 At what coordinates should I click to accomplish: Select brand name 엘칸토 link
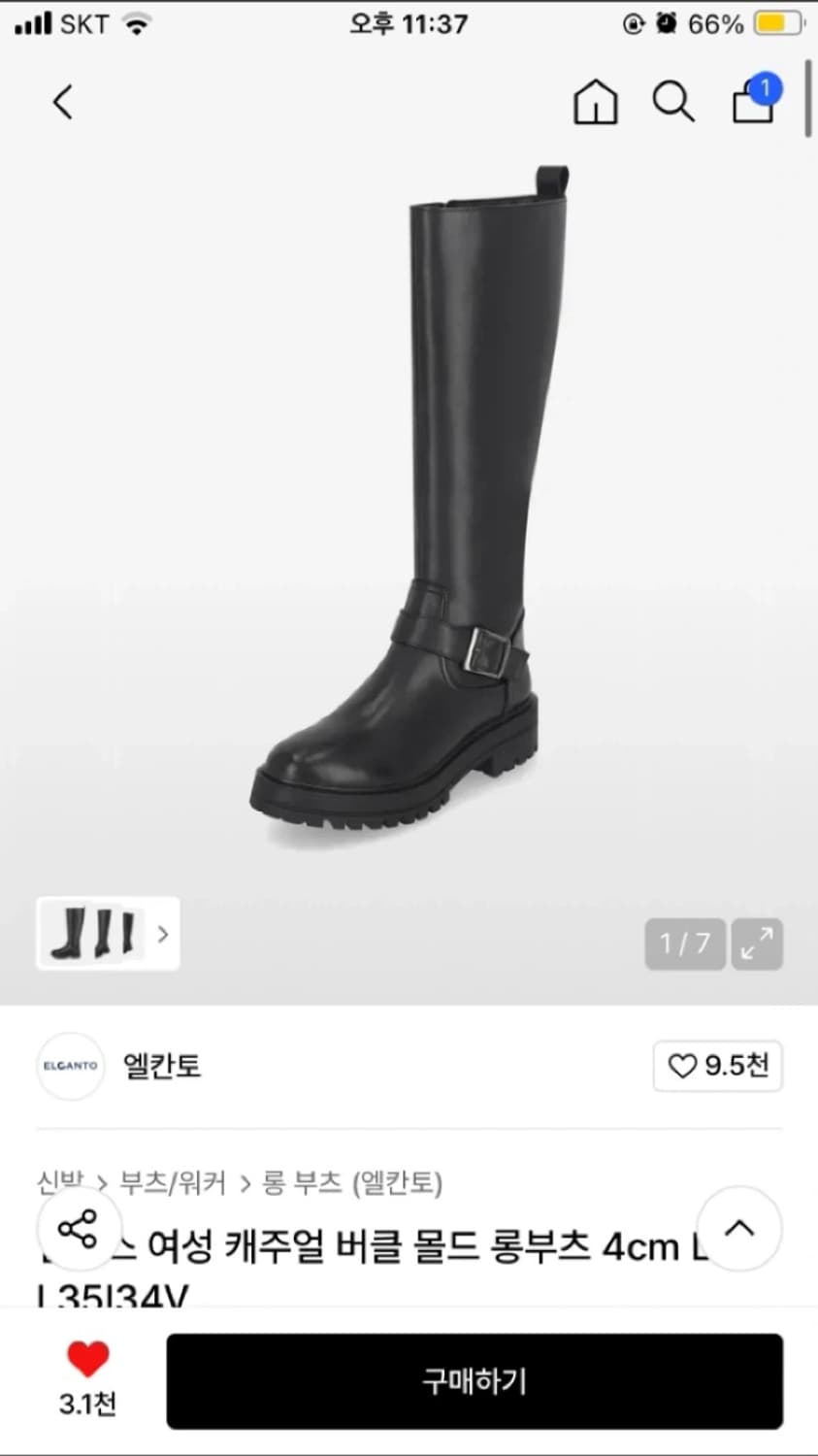(x=160, y=1066)
